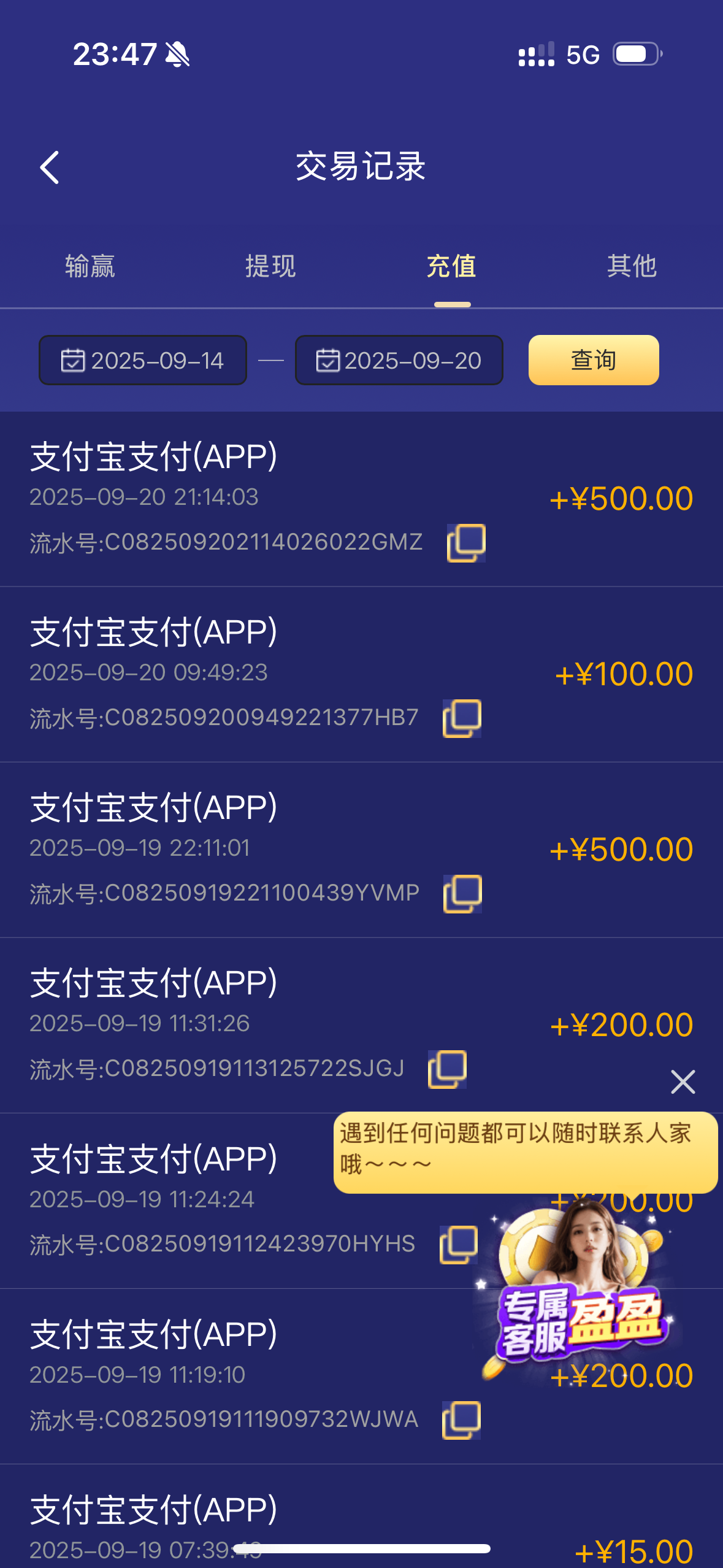Screen dimensions: 723x1568
Task: Open the 其他 tab
Action: tap(632, 266)
